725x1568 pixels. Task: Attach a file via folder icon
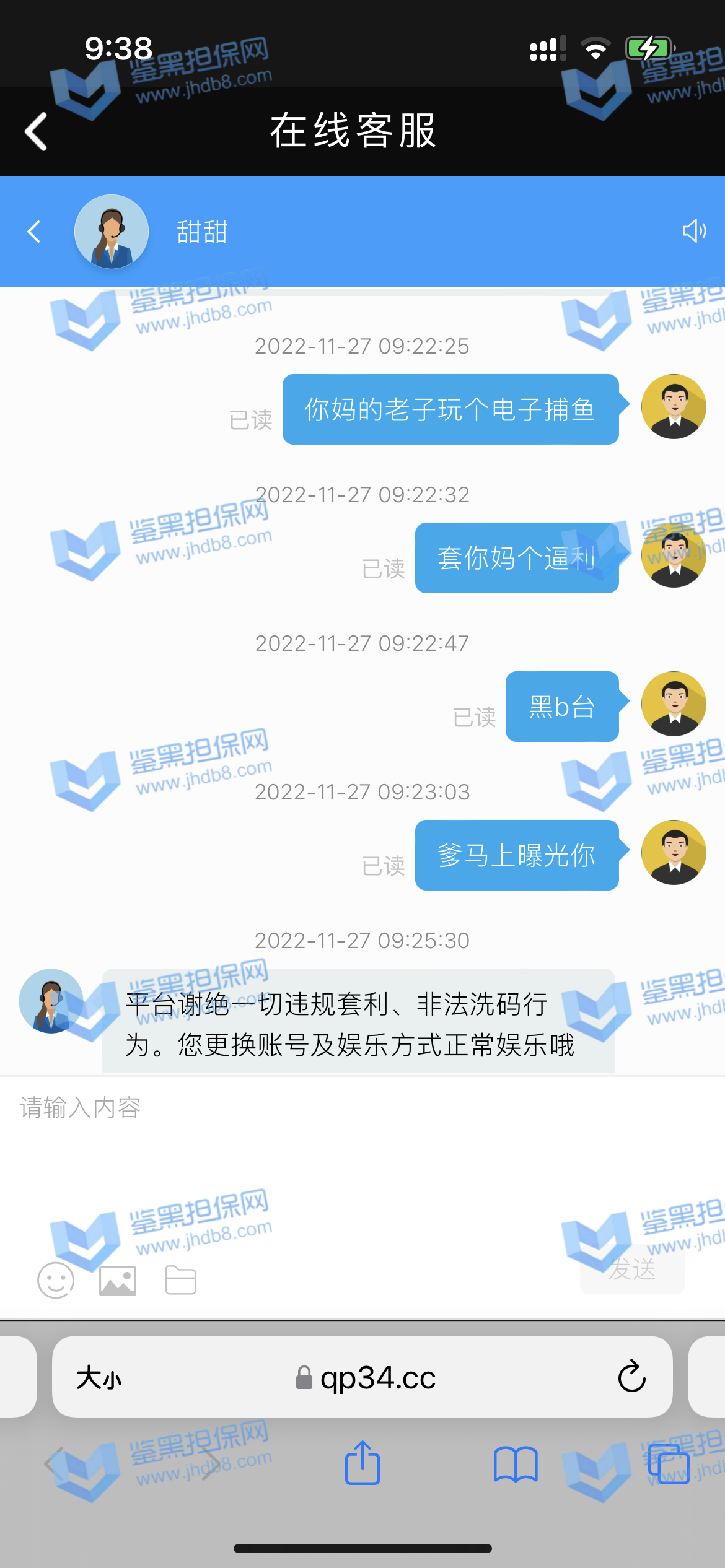click(180, 1281)
